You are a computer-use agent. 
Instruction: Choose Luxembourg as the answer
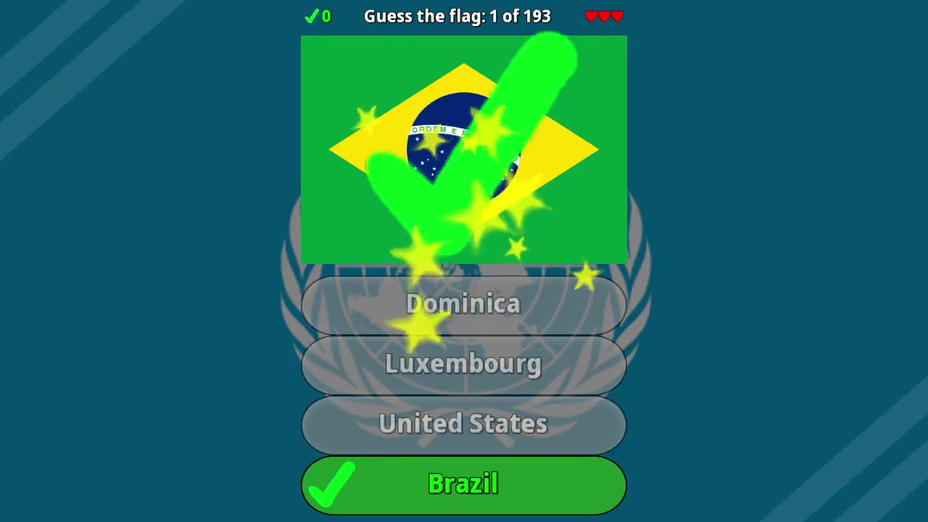pyautogui.click(x=463, y=364)
